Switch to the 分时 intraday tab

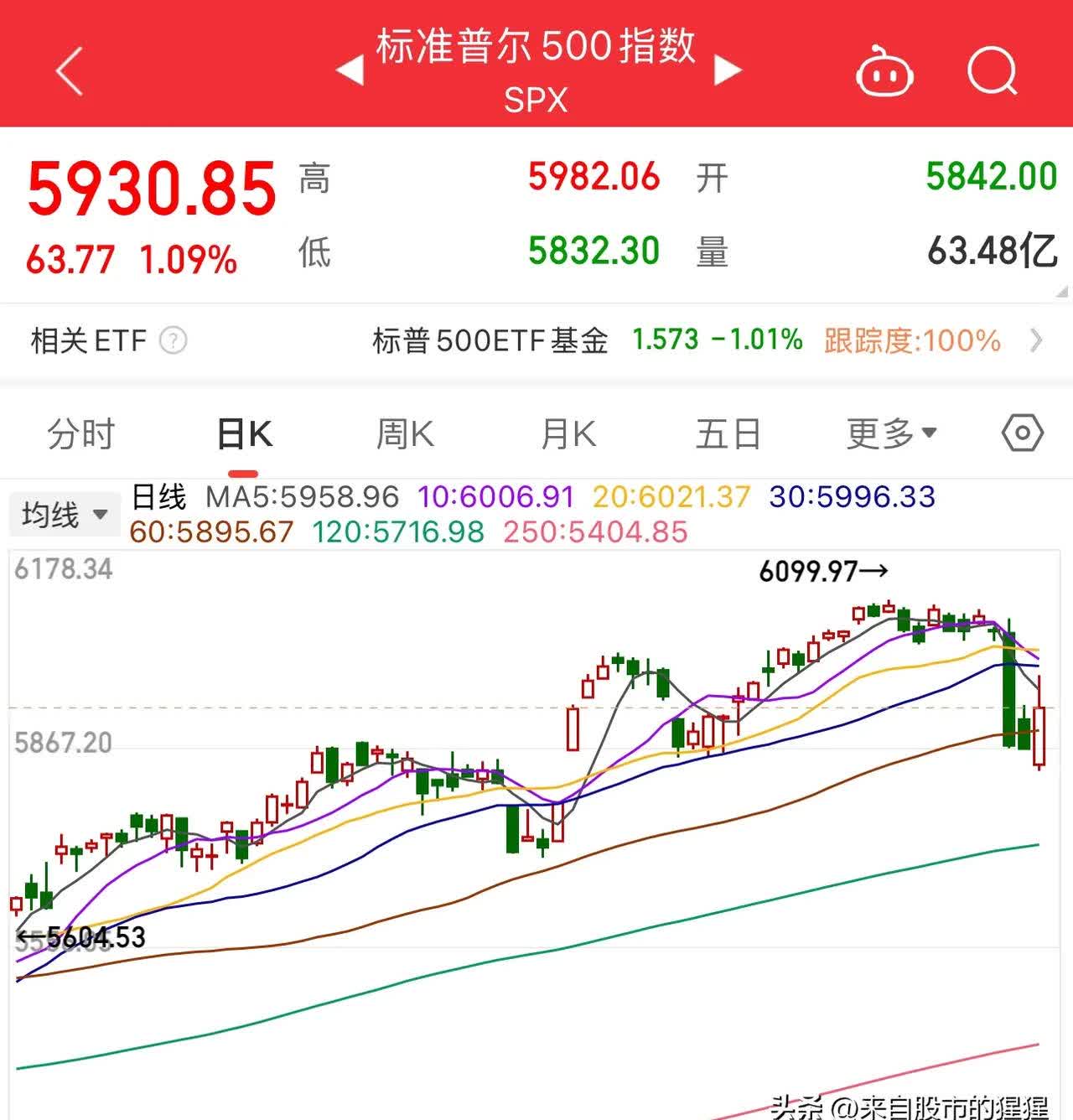click(x=80, y=433)
